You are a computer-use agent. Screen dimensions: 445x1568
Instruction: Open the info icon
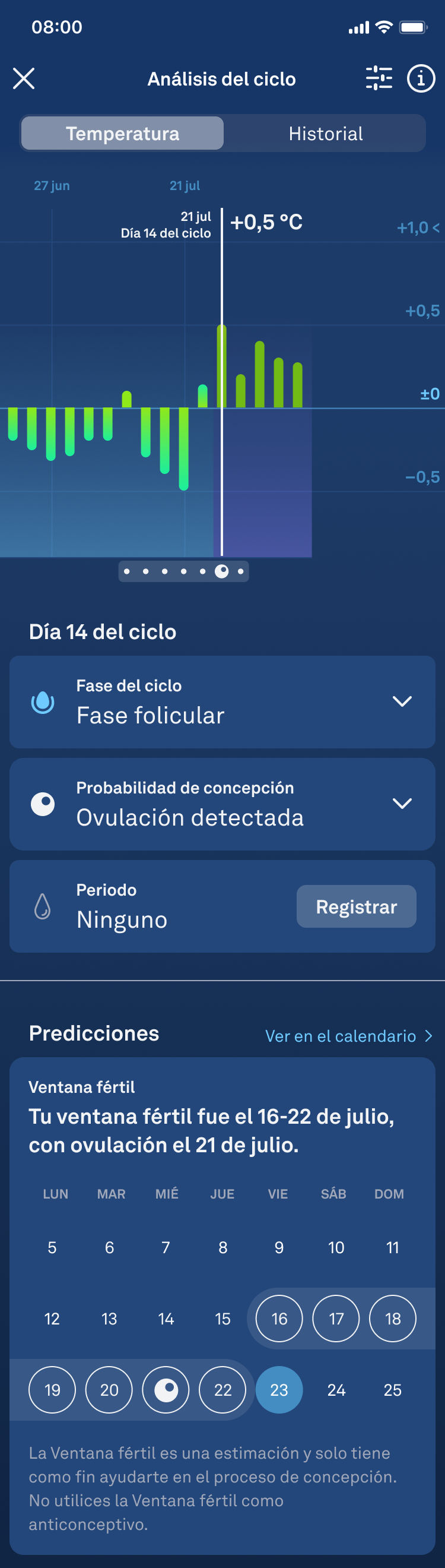[x=421, y=78]
